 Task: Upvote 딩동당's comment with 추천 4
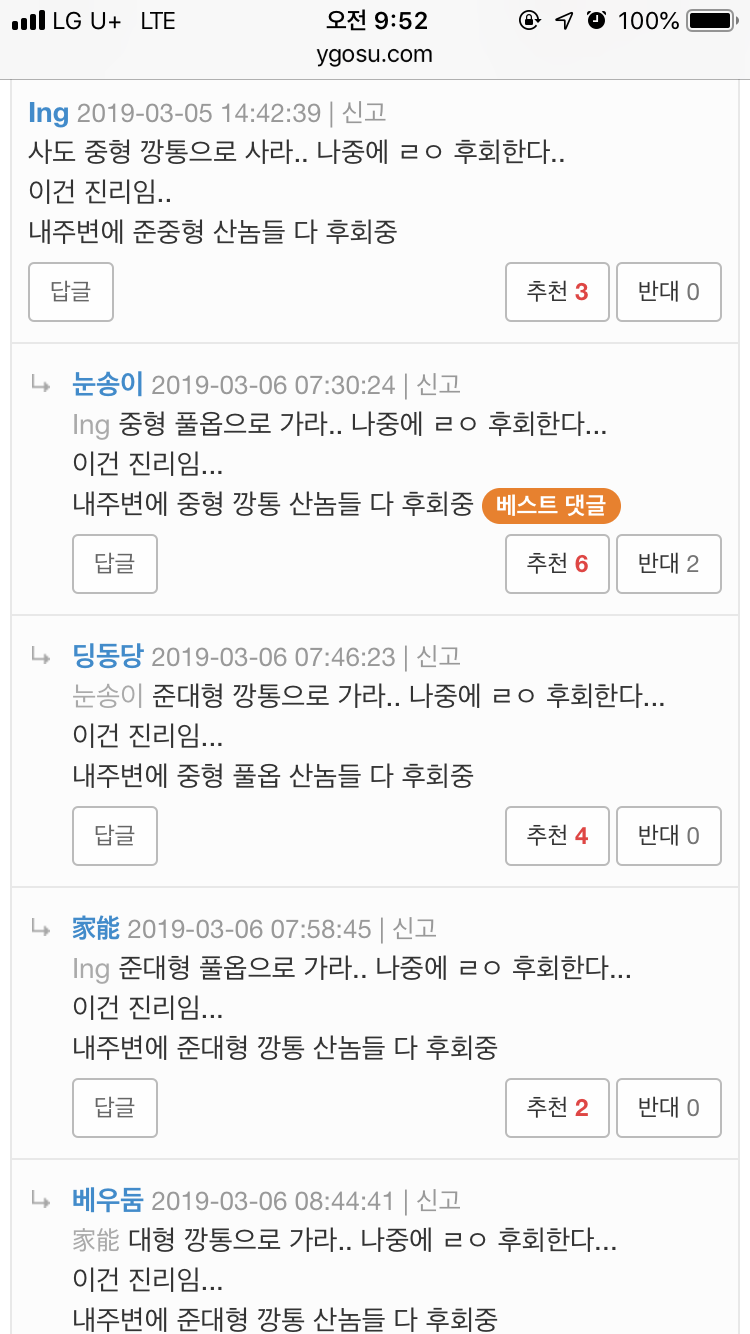tap(557, 836)
